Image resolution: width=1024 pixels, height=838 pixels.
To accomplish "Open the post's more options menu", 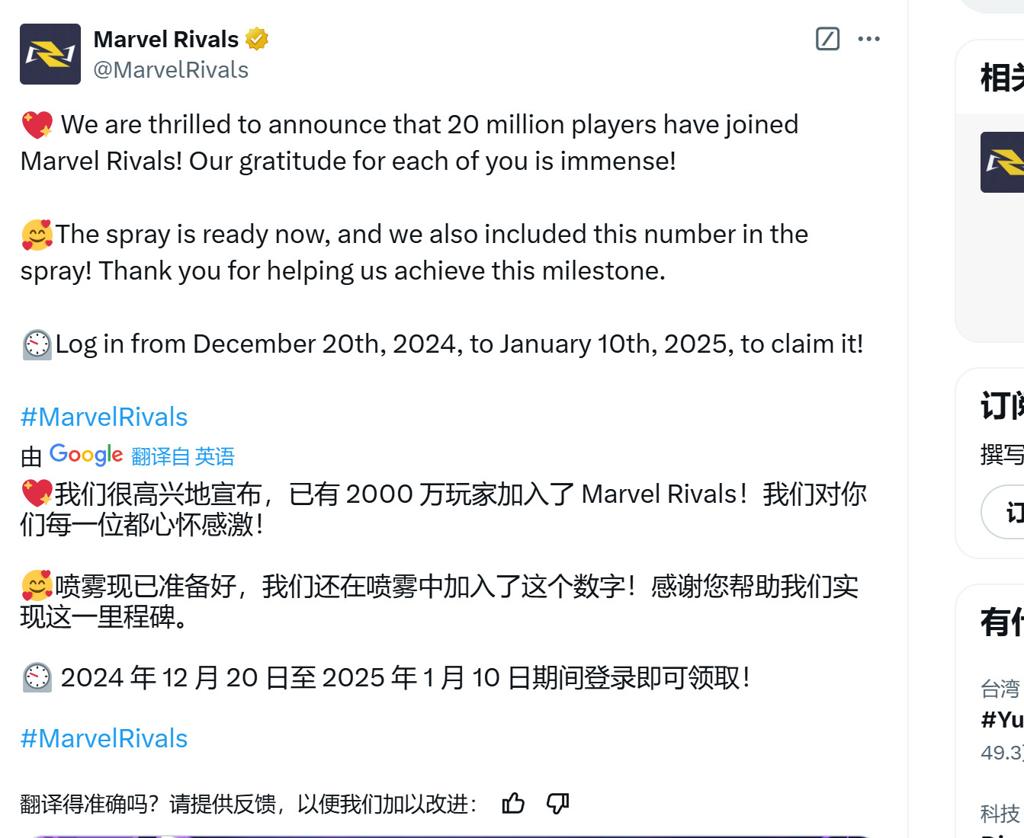I will pyautogui.click(x=869, y=39).
